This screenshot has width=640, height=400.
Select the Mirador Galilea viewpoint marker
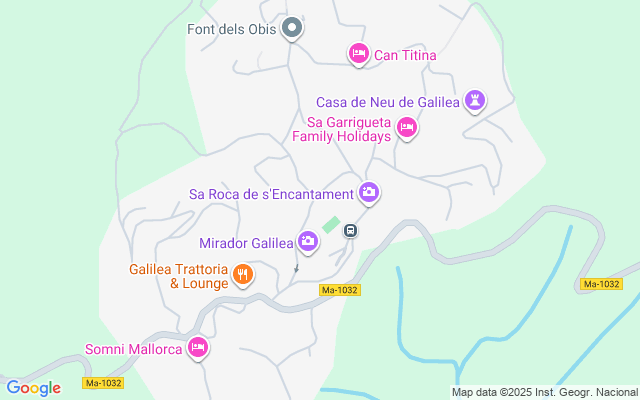[308, 241]
